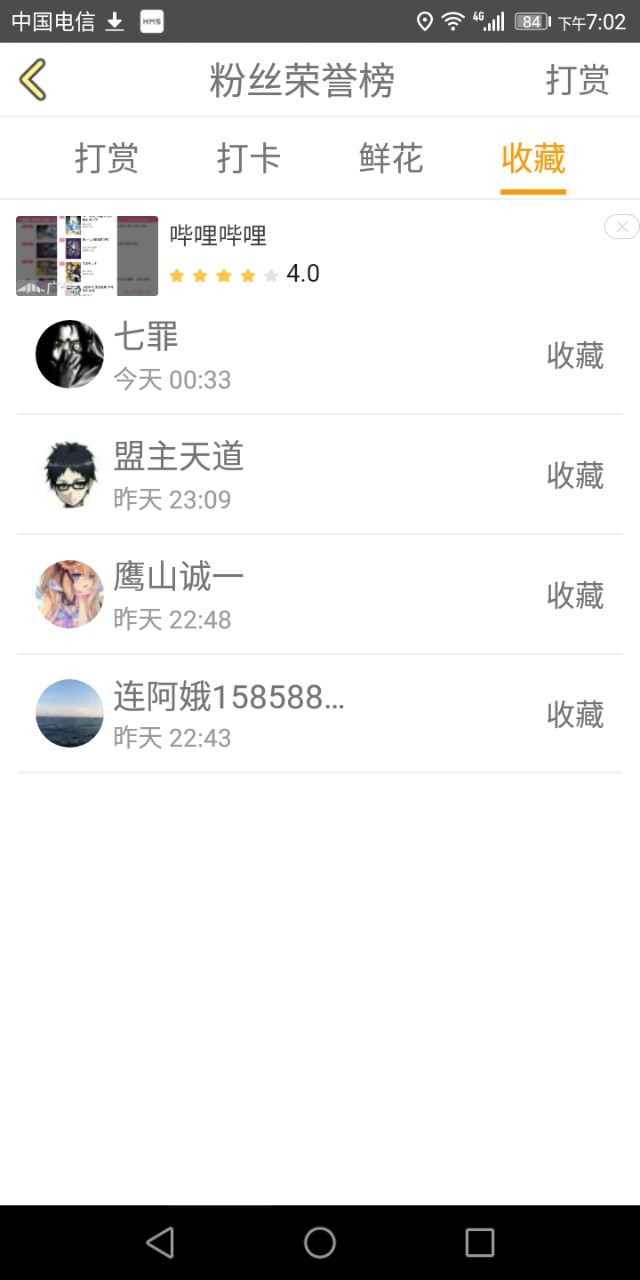Open the row for user 七罪

click(x=320, y=355)
